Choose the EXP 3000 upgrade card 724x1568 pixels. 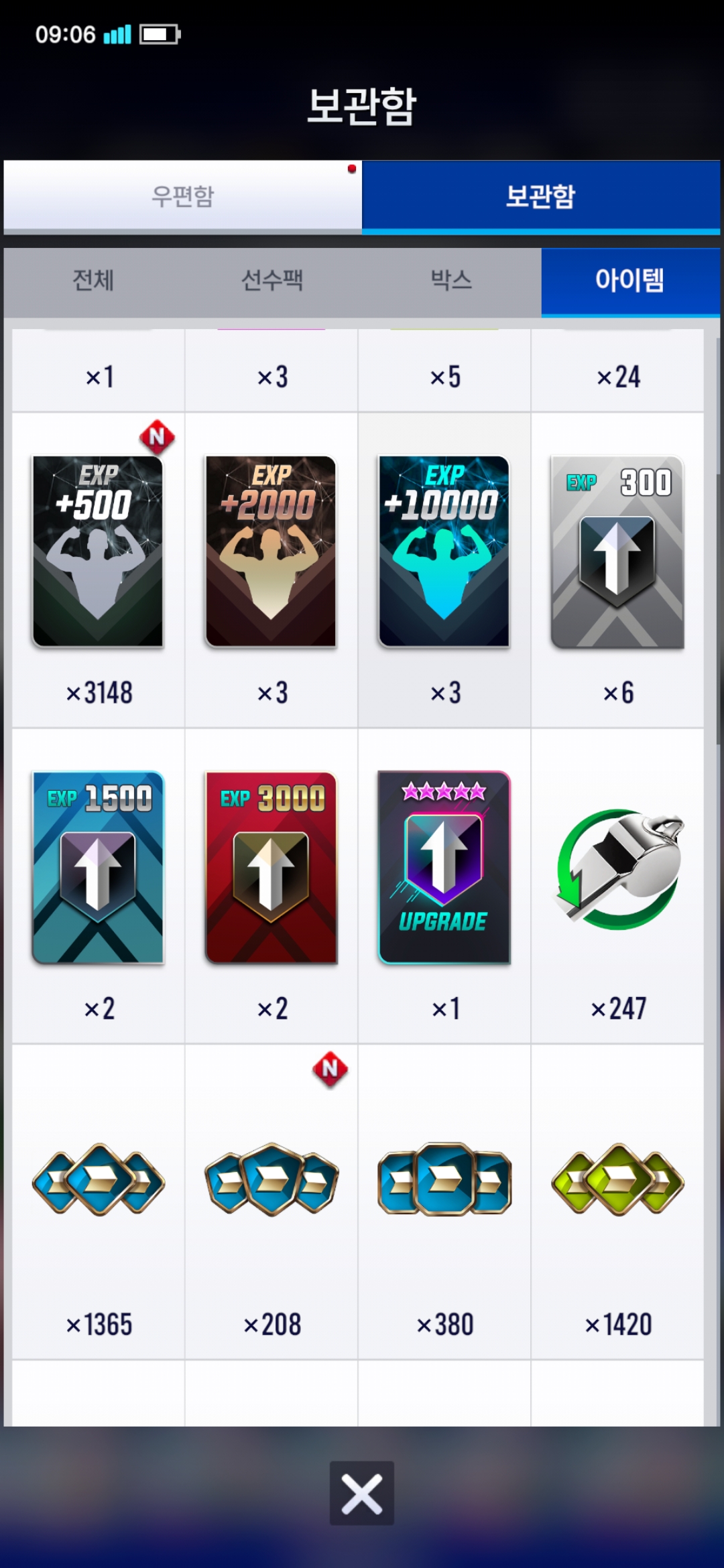271,867
